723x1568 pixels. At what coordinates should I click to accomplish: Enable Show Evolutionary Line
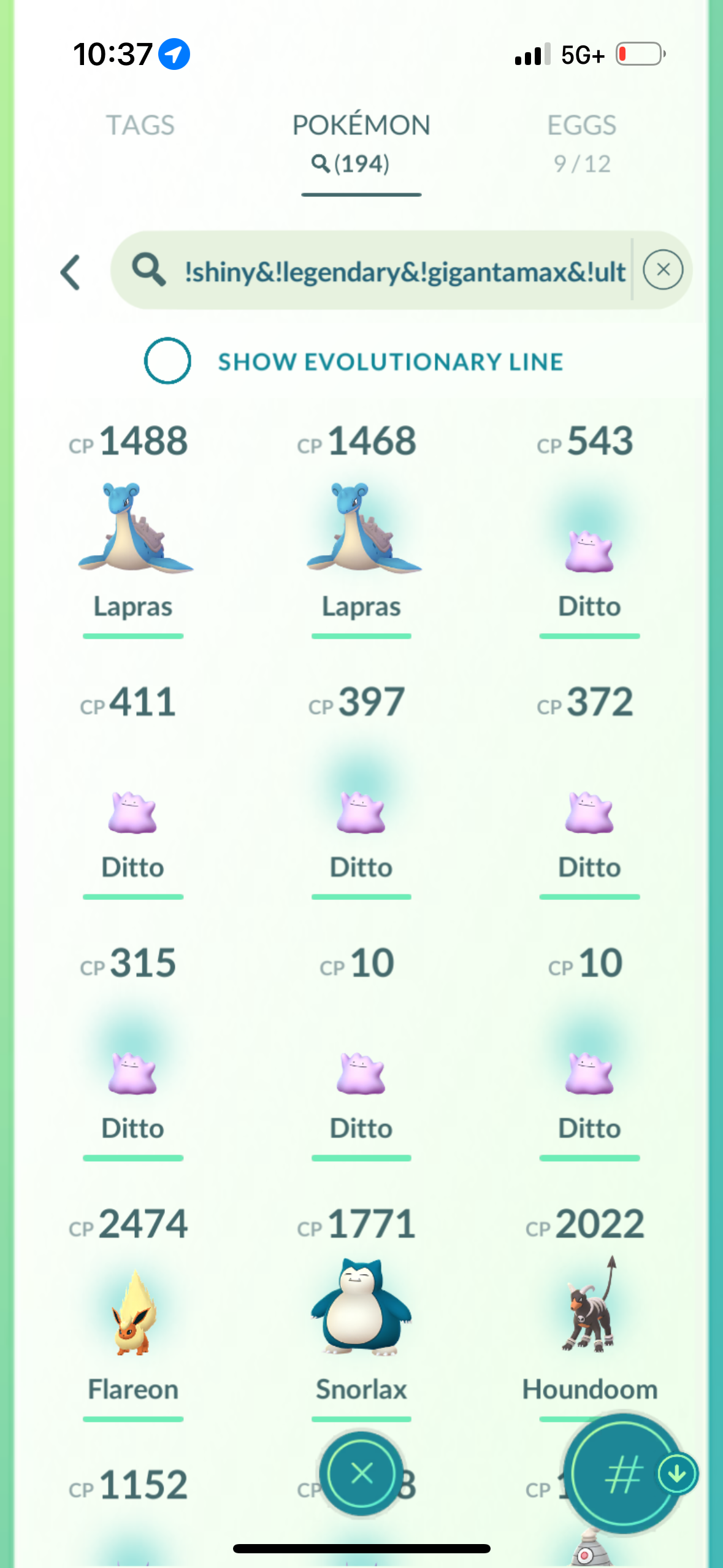pyautogui.click(x=167, y=361)
